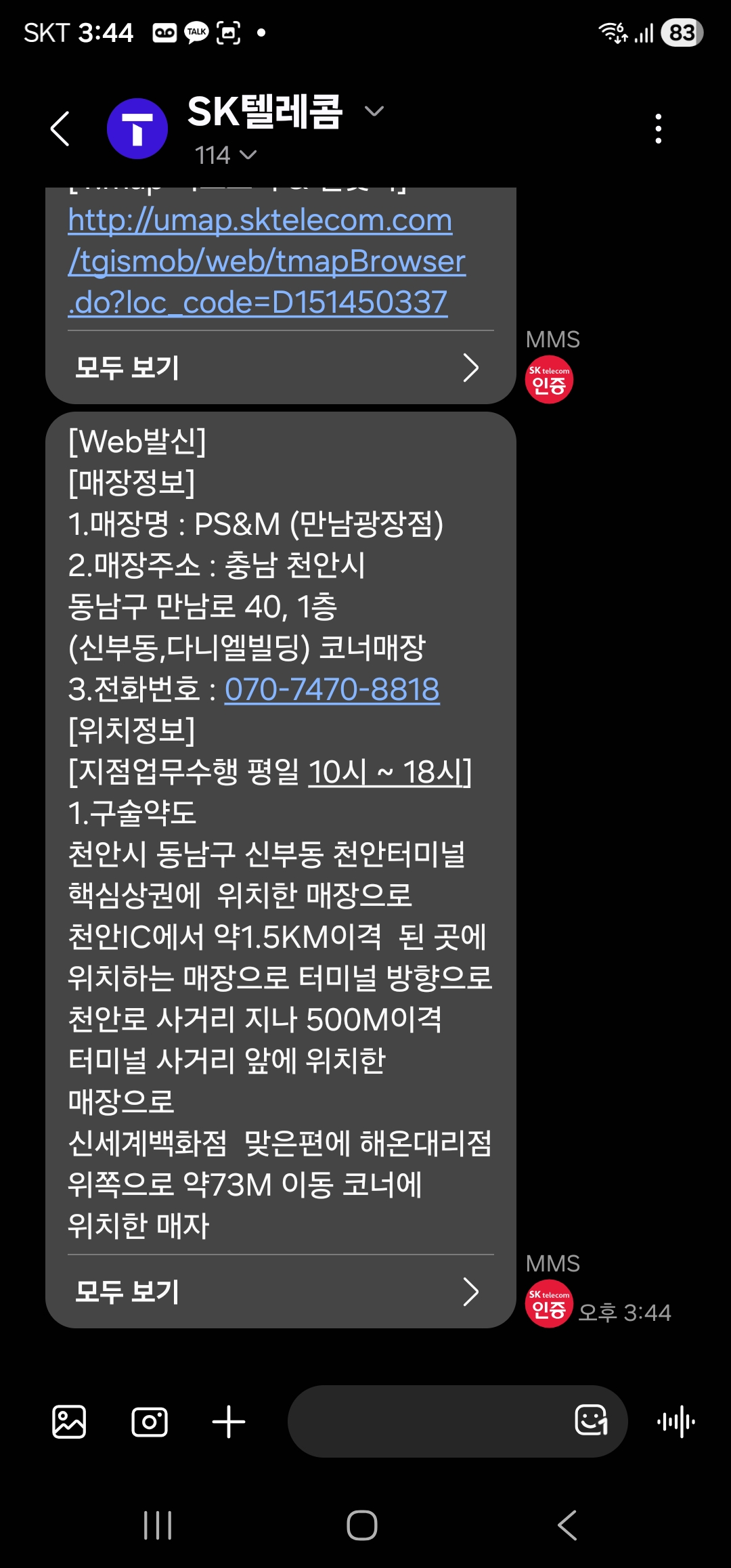Call the phone number 070-7470-8818
Screen dimensions: 731x1568
pos(332,689)
